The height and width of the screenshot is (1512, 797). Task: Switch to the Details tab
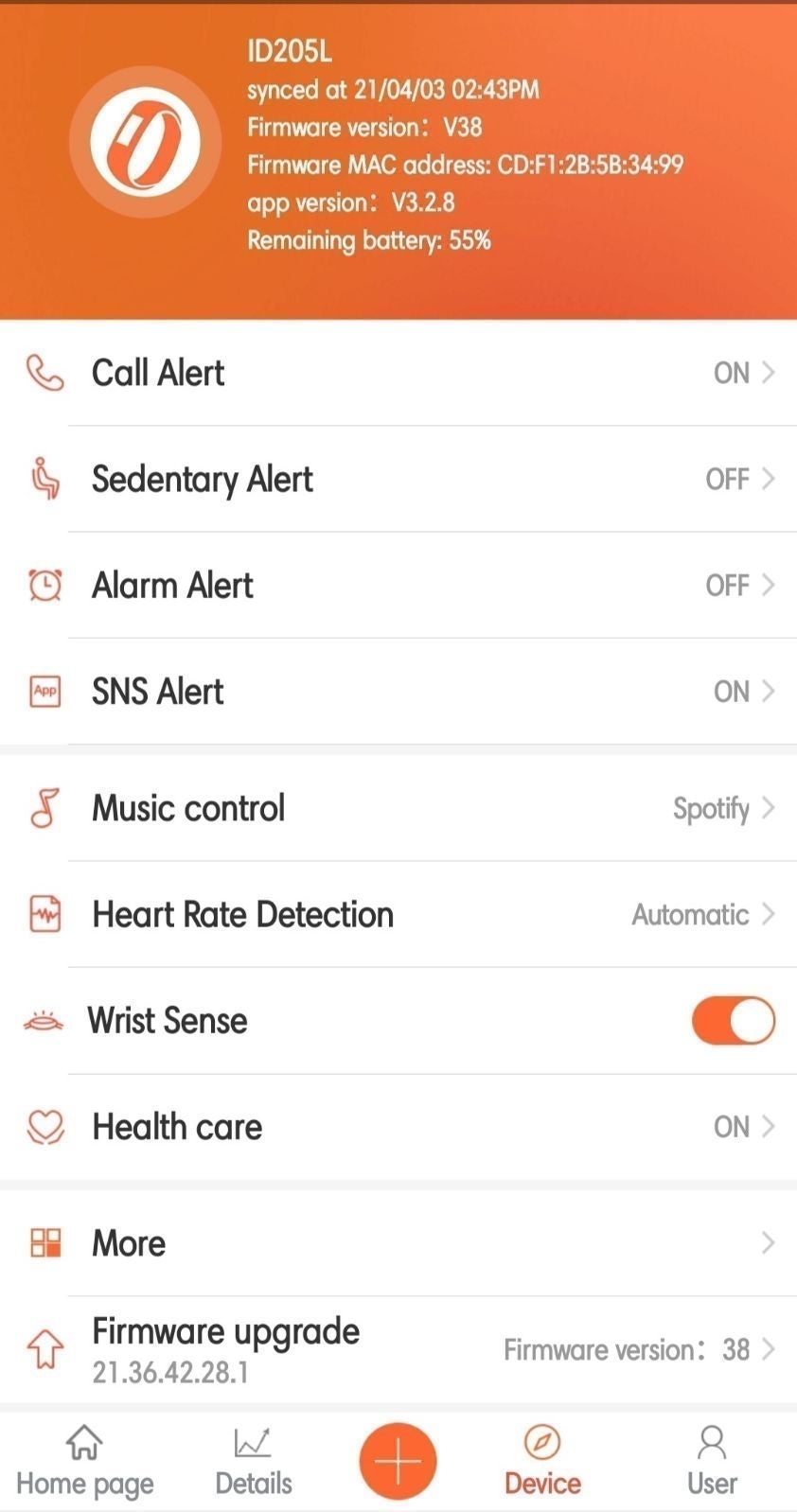(254, 1462)
